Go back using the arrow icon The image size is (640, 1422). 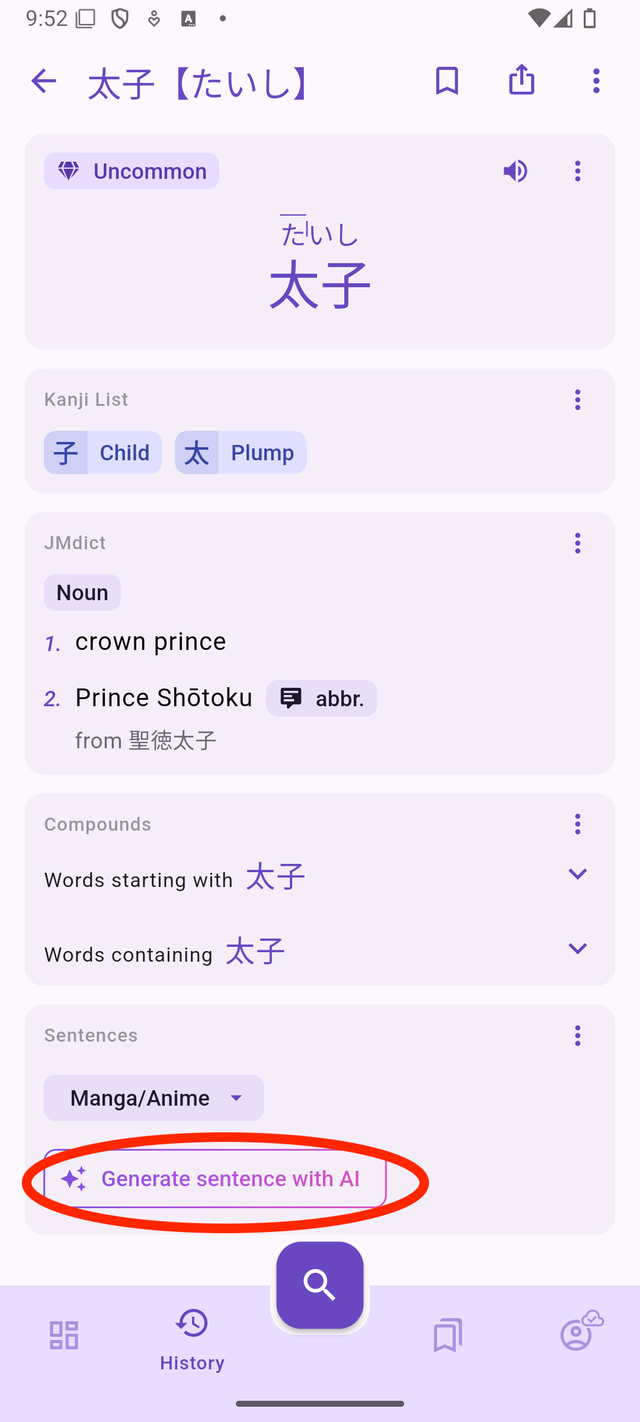44,81
